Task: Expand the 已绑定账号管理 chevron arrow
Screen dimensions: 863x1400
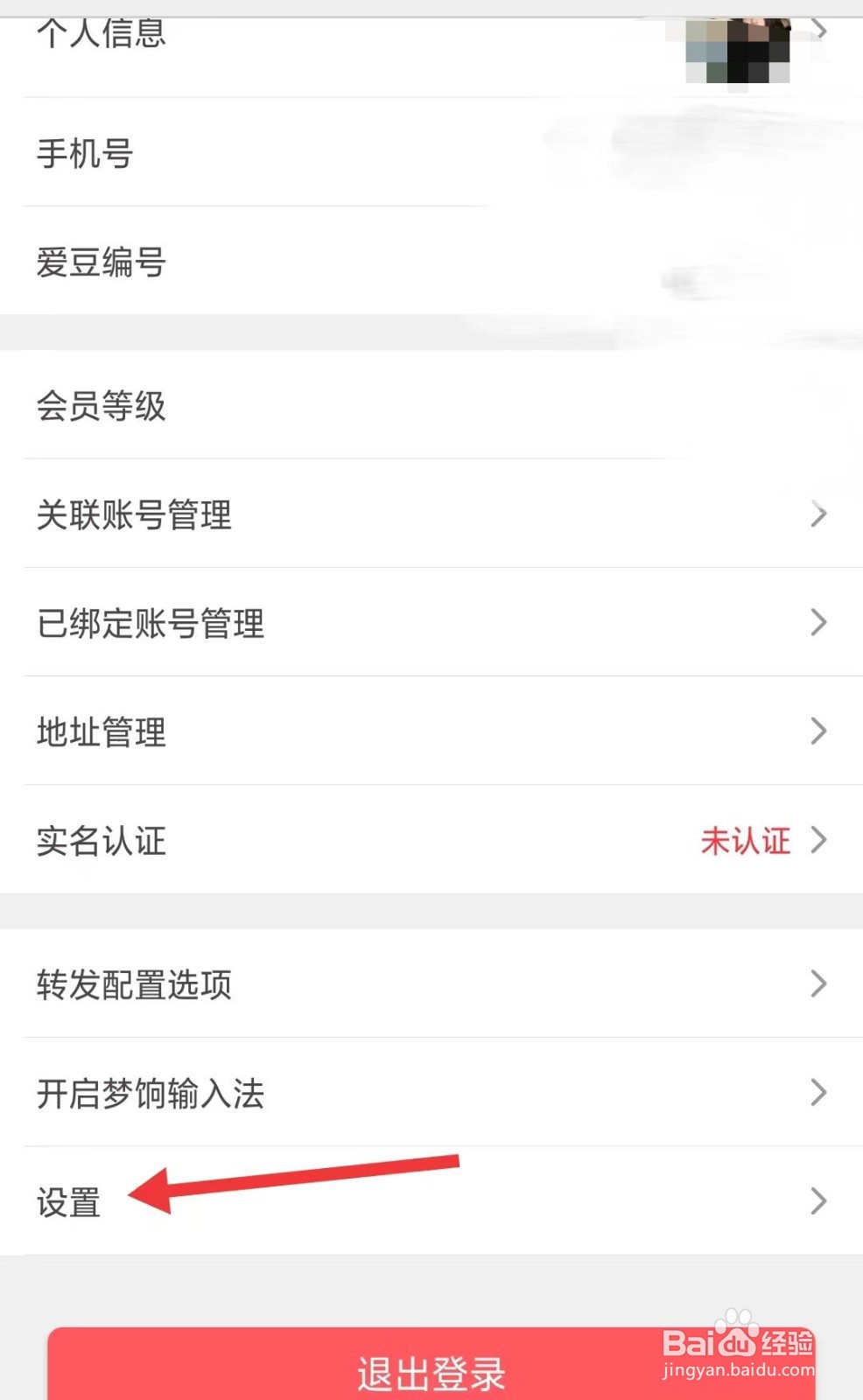Action: point(817,622)
